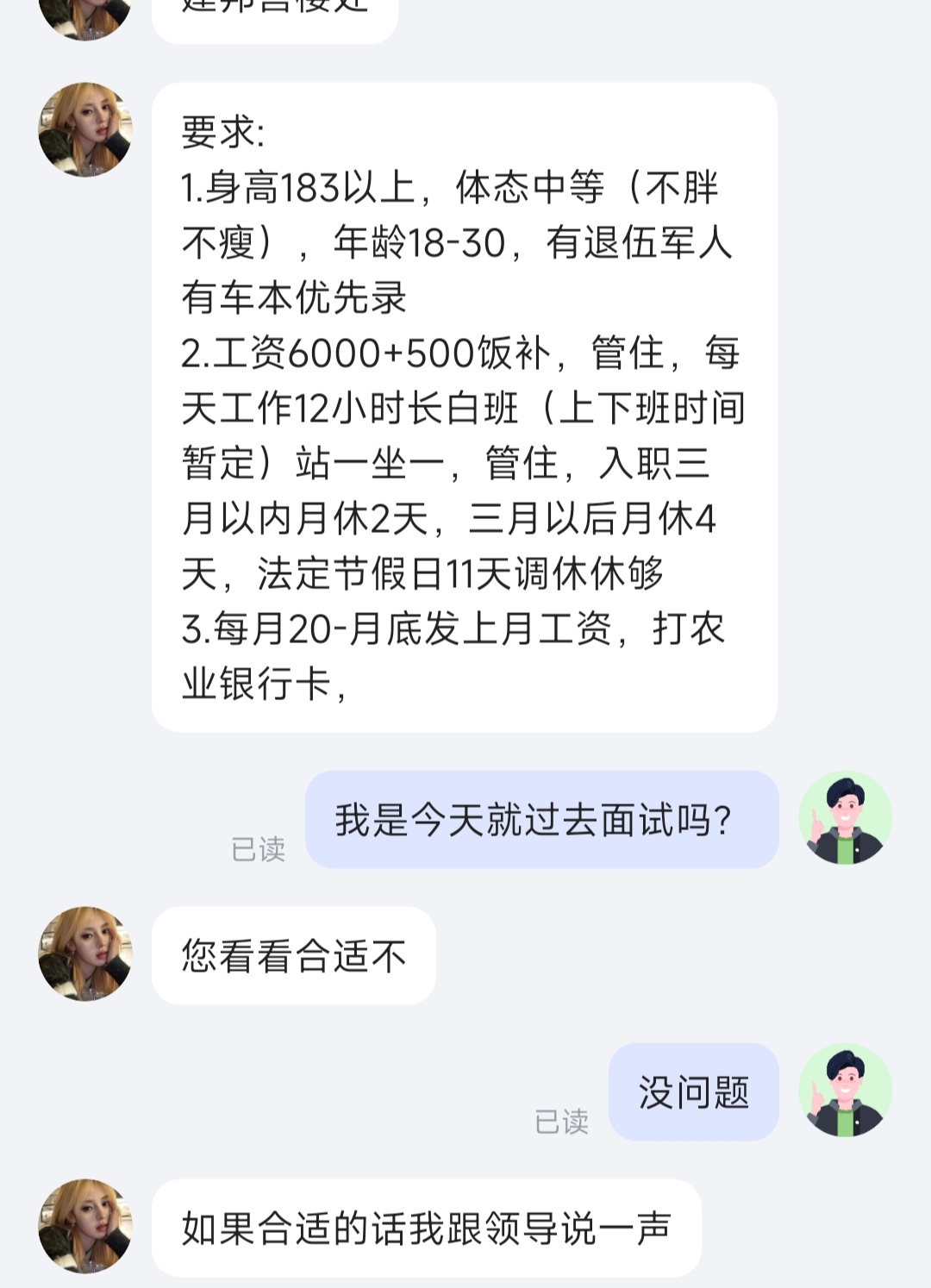
Task: Tap recruiter's avatar beside 如果合适的话我跟领导说一声
Action: (85, 1226)
